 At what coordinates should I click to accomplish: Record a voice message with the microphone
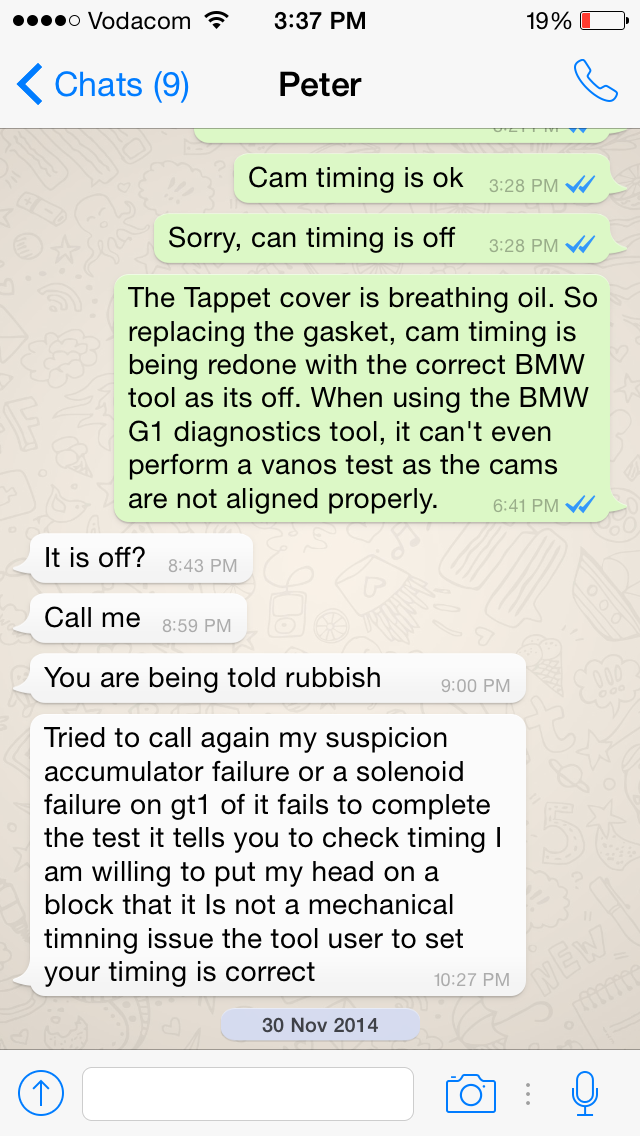point(585,1093)
